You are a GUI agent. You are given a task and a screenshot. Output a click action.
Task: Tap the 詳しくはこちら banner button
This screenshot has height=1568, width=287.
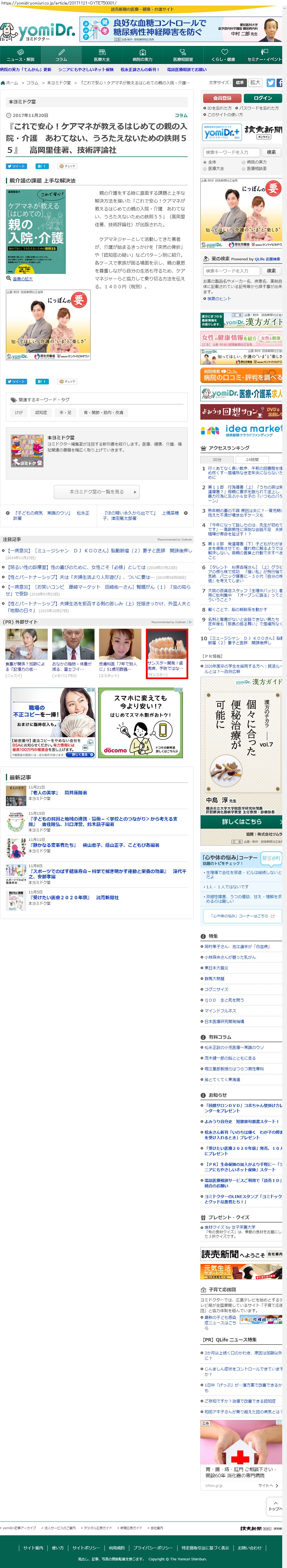click(x=241, y=822)
